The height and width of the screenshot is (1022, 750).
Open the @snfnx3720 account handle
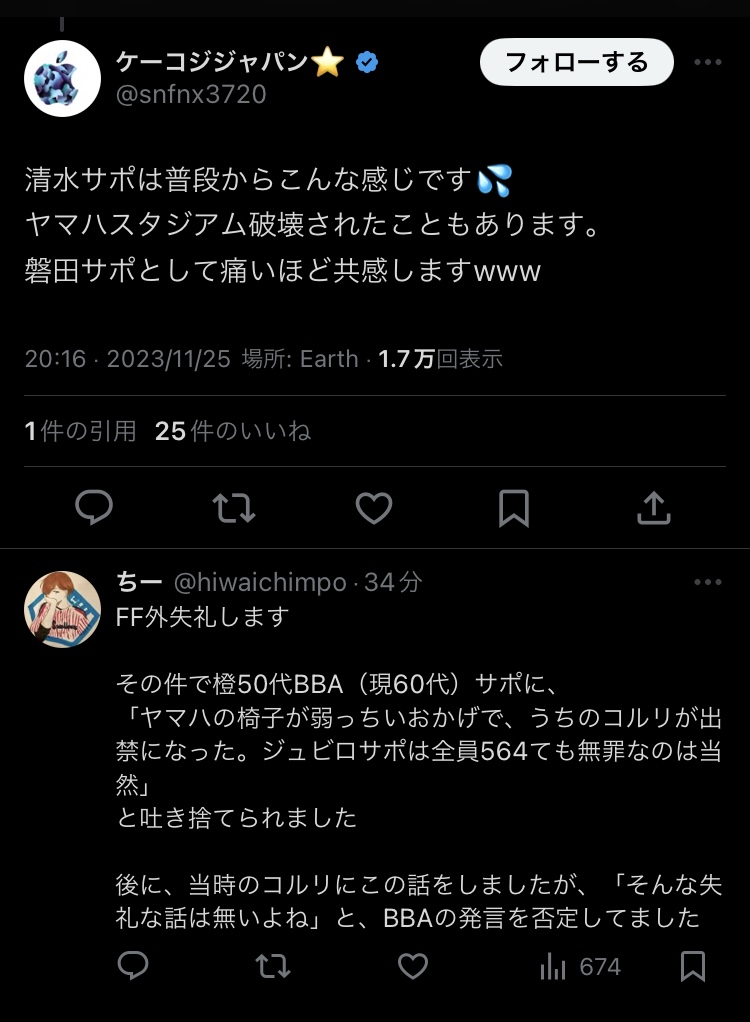coord(192,95)
